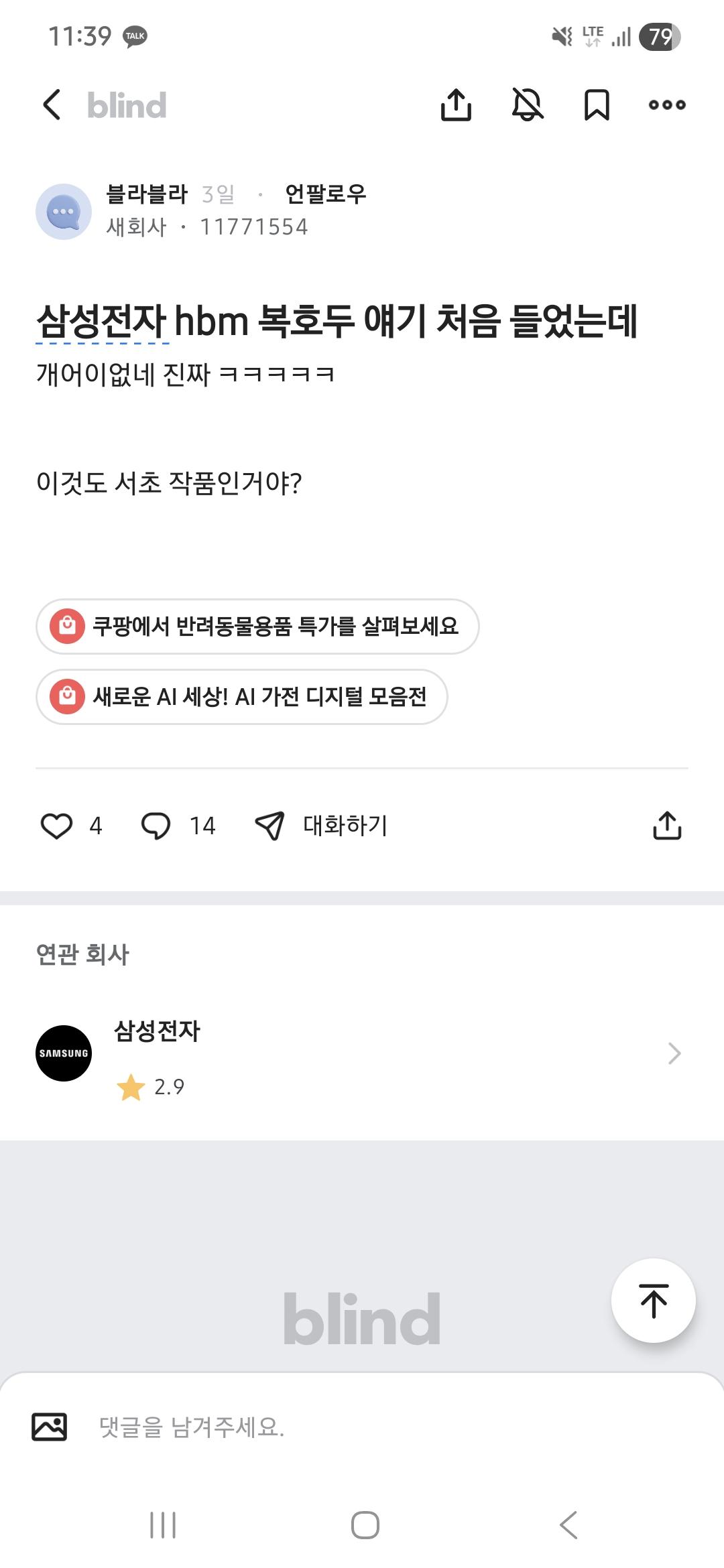This screenshot has height=1568, width=724.
Task: Share the post from the top bar
Action: coord(456,105)
